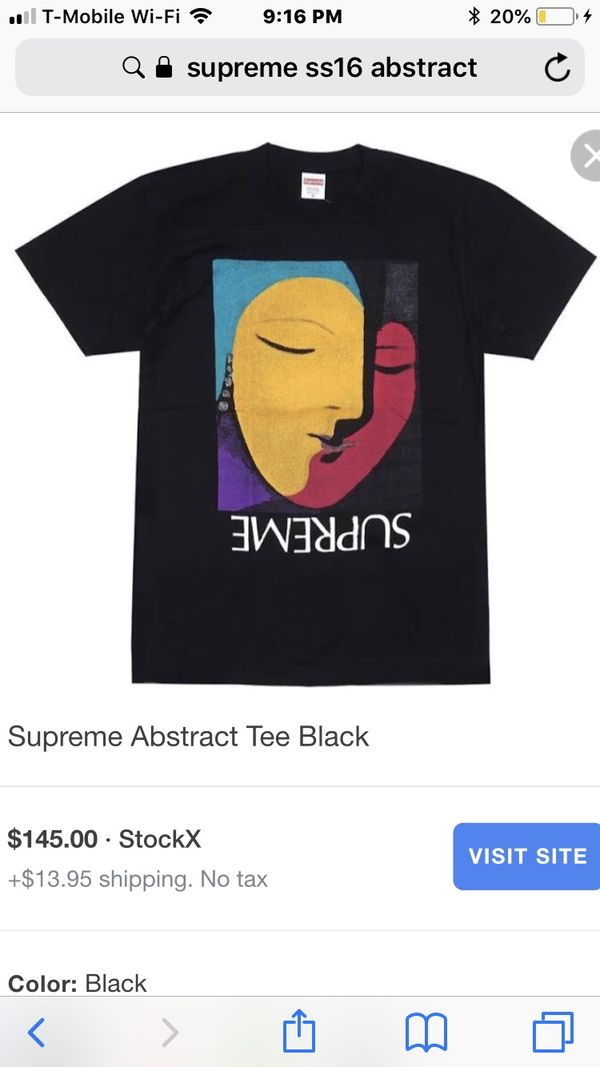Reload the page with the refresh icon
This screenshot has height=1067, width=600.
click(557, 67)
